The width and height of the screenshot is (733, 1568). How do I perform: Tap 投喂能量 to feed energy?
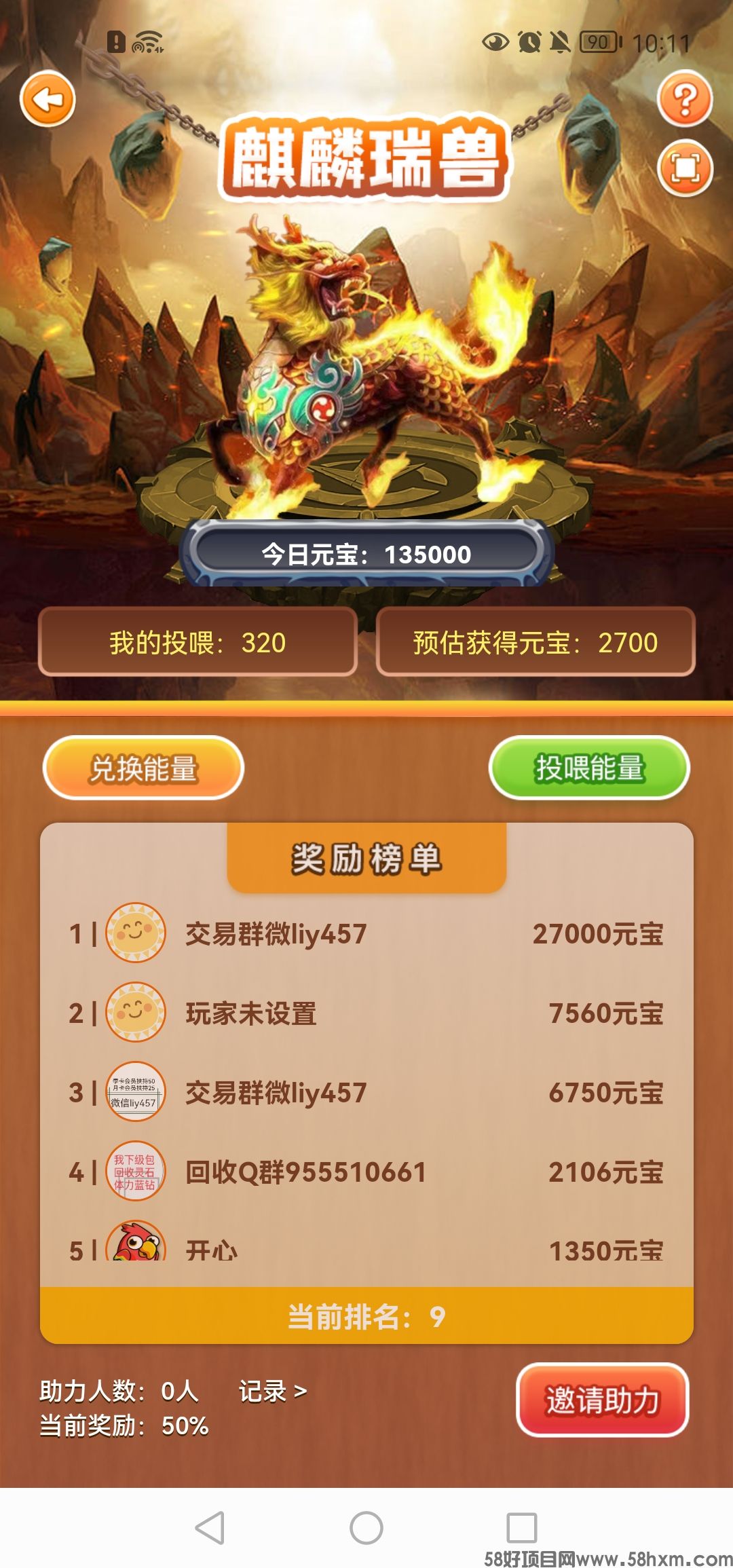pyautogui.click(x=589, y=768)
